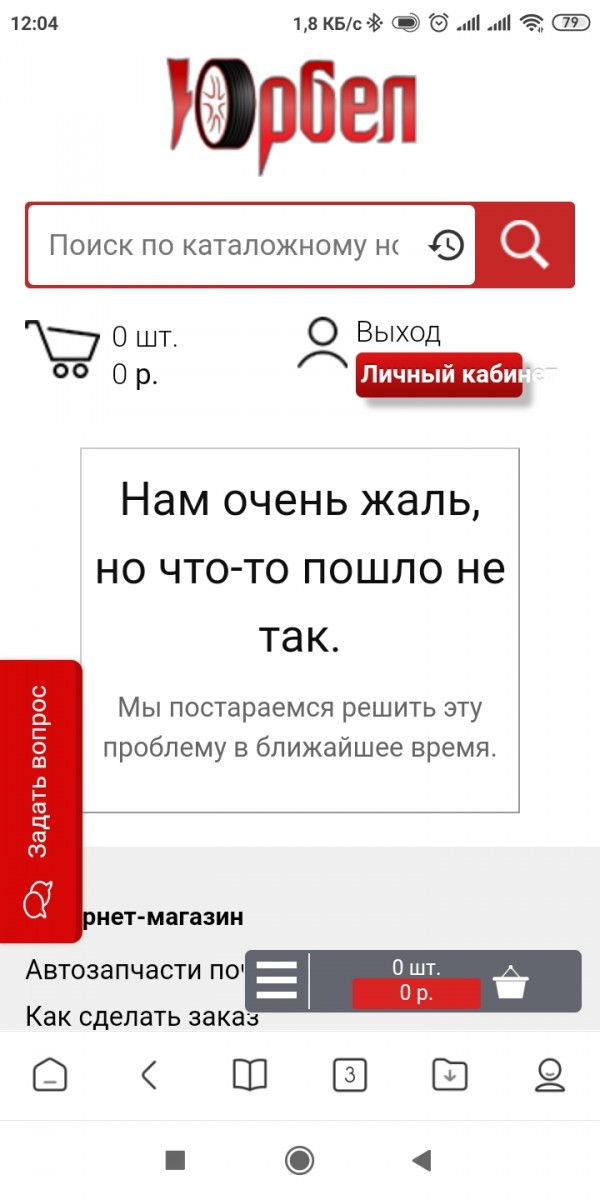Open the browser profile icon
The image size is (600, 1200).
[x=549, y=1075]
